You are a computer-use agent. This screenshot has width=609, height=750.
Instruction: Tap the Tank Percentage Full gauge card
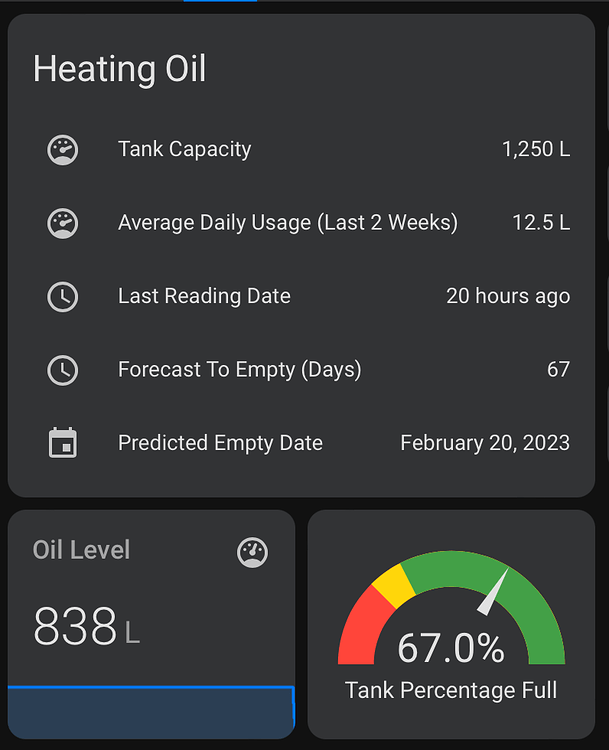point(451,624)
